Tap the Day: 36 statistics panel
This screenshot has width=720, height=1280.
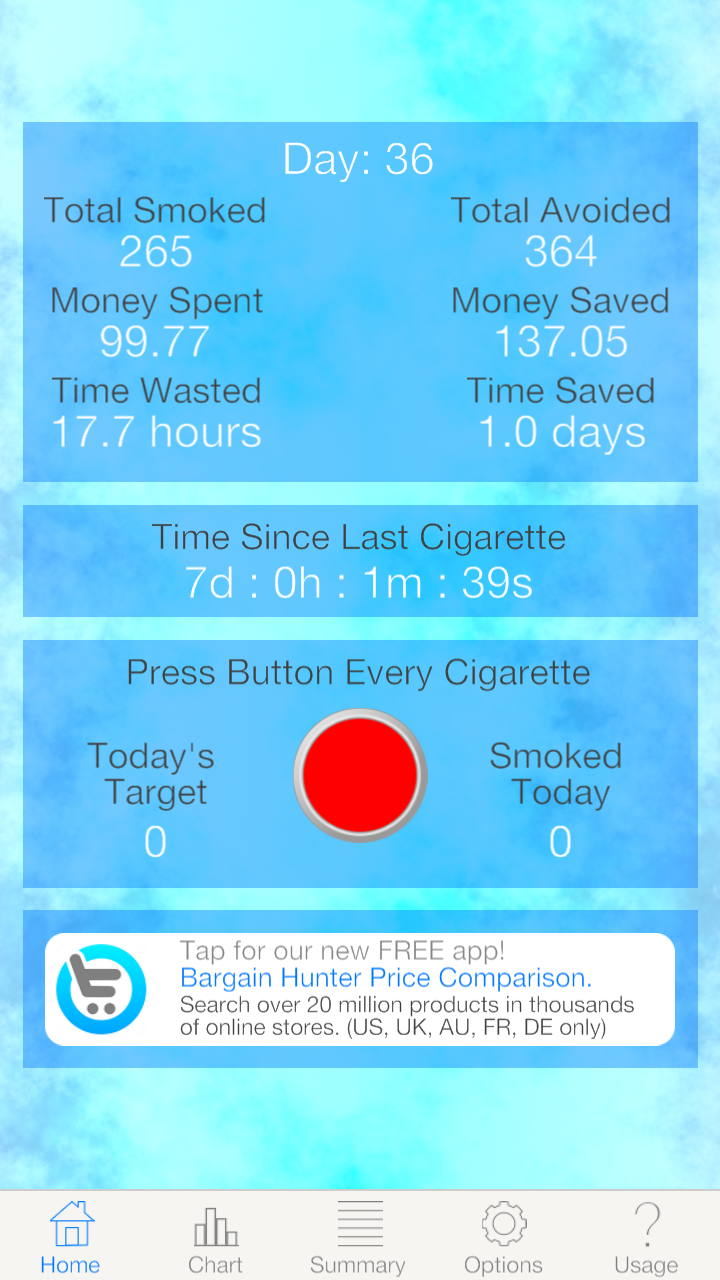[360, 300]
